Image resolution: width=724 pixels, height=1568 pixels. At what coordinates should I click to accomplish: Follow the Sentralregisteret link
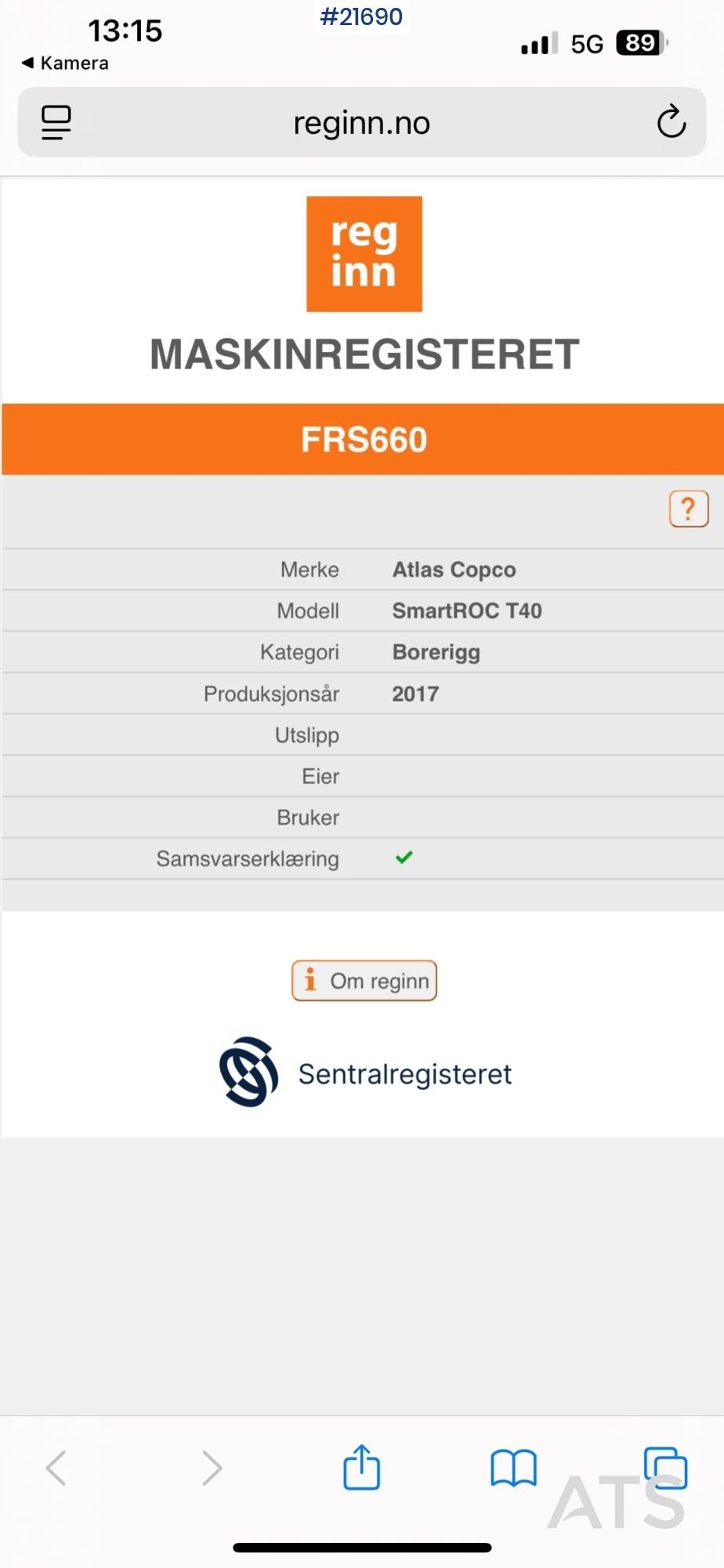(365, 1073)
